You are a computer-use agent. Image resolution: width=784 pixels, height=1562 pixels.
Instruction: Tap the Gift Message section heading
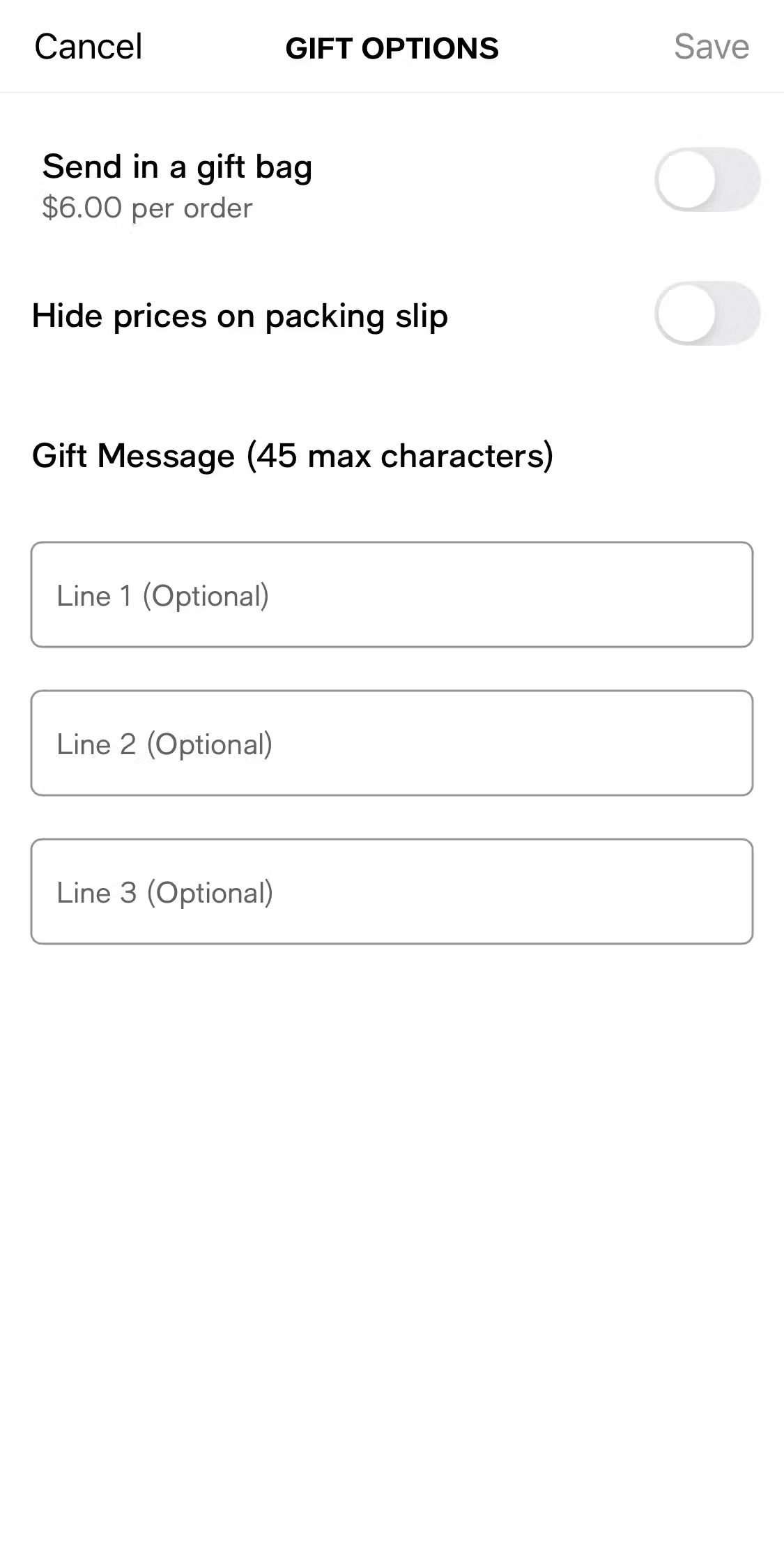[x=293, y=455]
